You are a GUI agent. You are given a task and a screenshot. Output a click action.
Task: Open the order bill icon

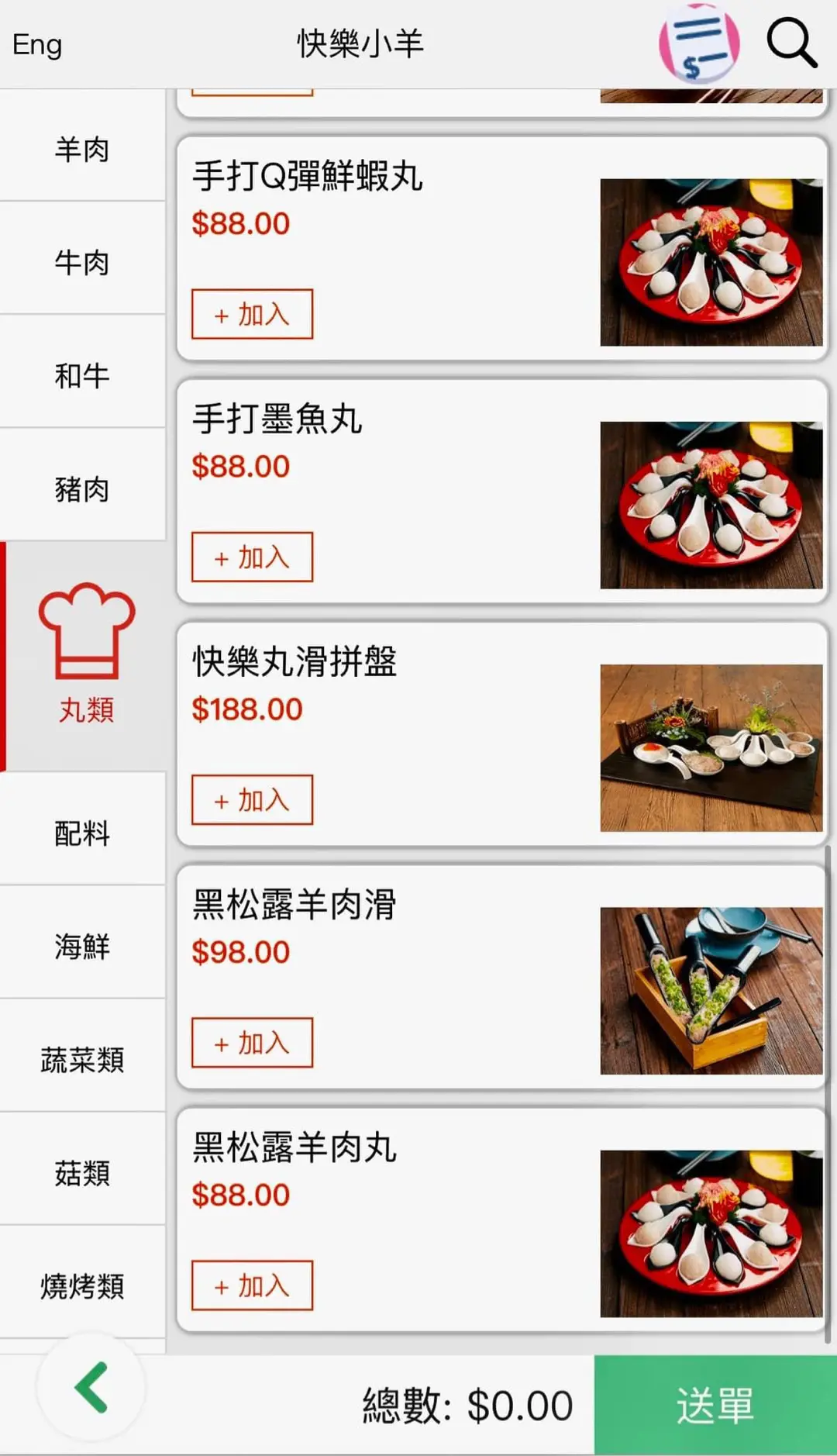coord(698,44)
